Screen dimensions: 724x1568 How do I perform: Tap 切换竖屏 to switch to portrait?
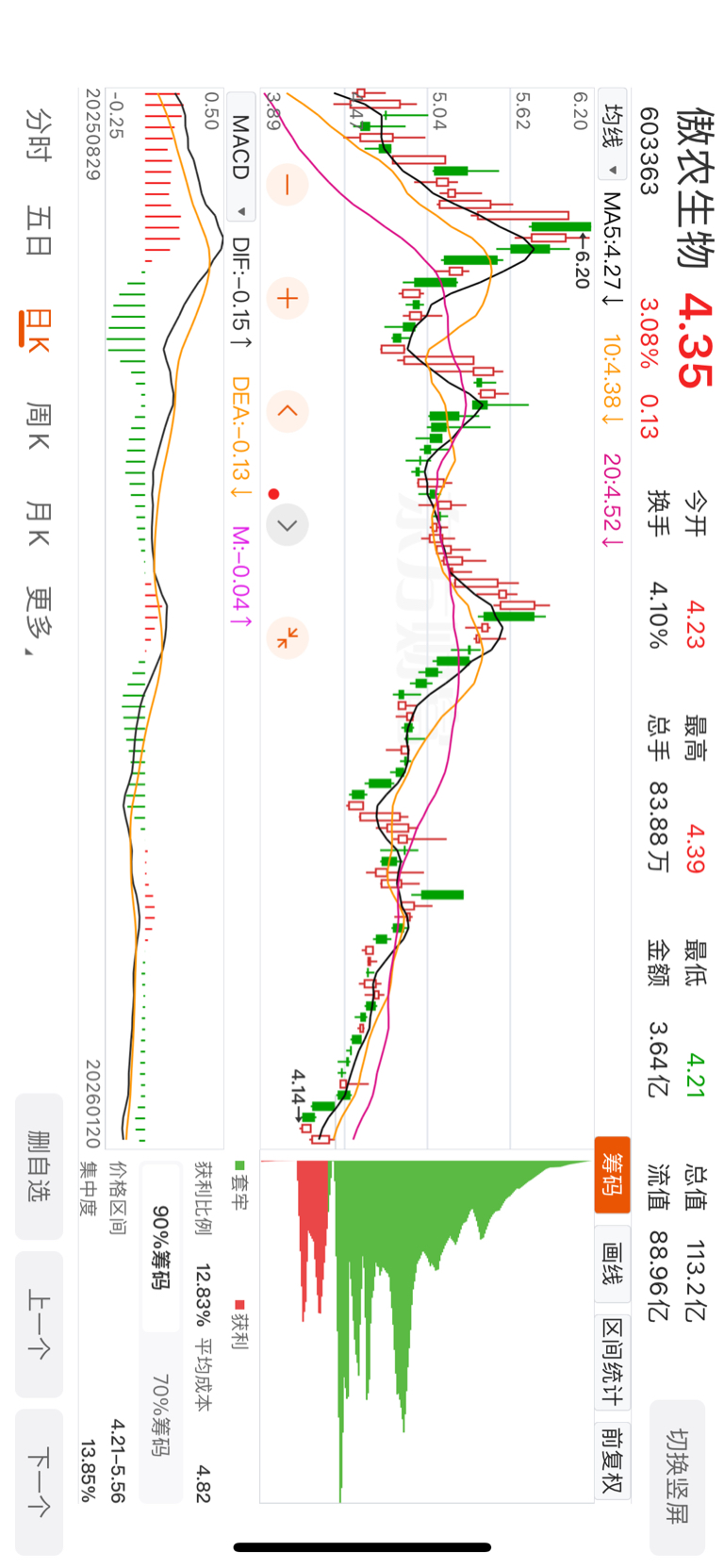pos(677,1477)
